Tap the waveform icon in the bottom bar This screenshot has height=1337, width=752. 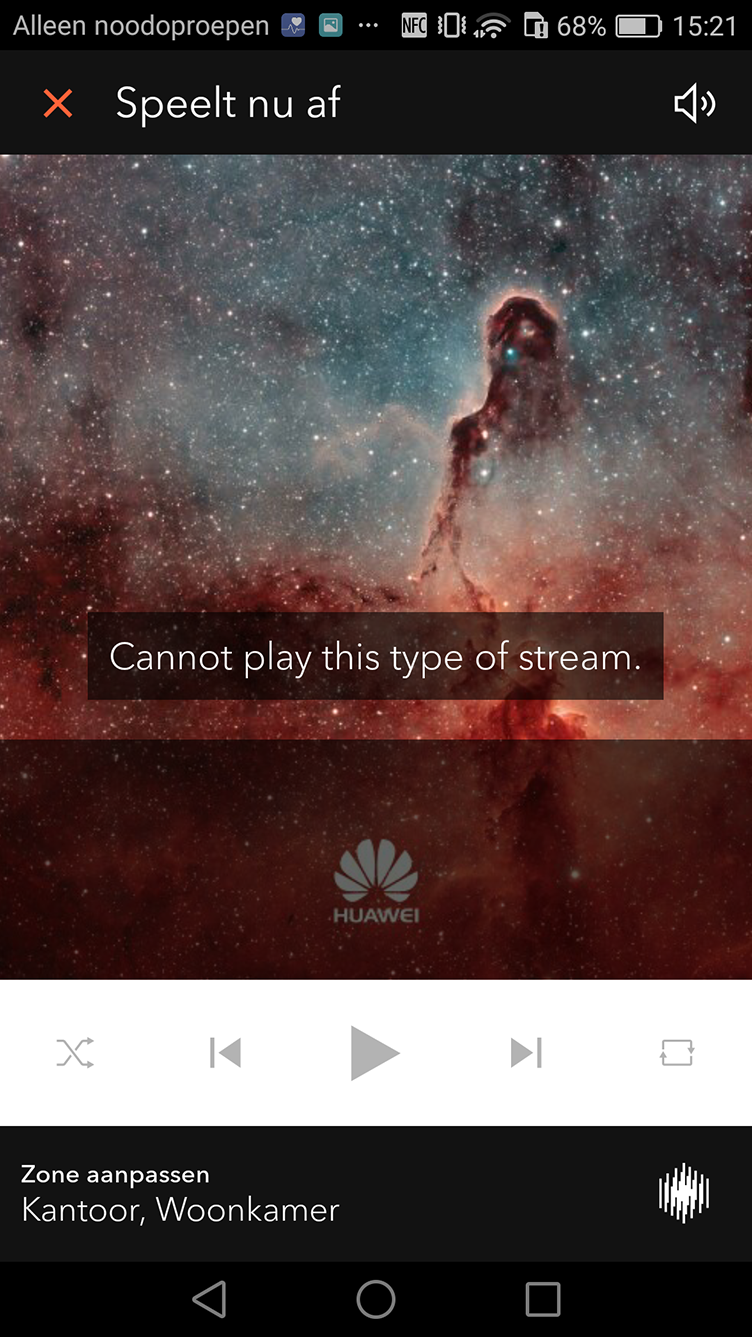684,1193
